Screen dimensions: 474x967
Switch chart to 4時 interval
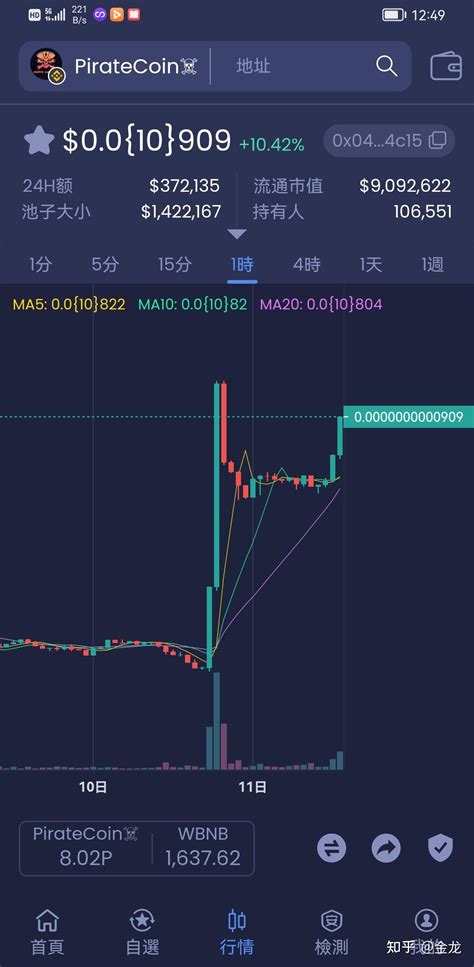(x=306, y=265)
